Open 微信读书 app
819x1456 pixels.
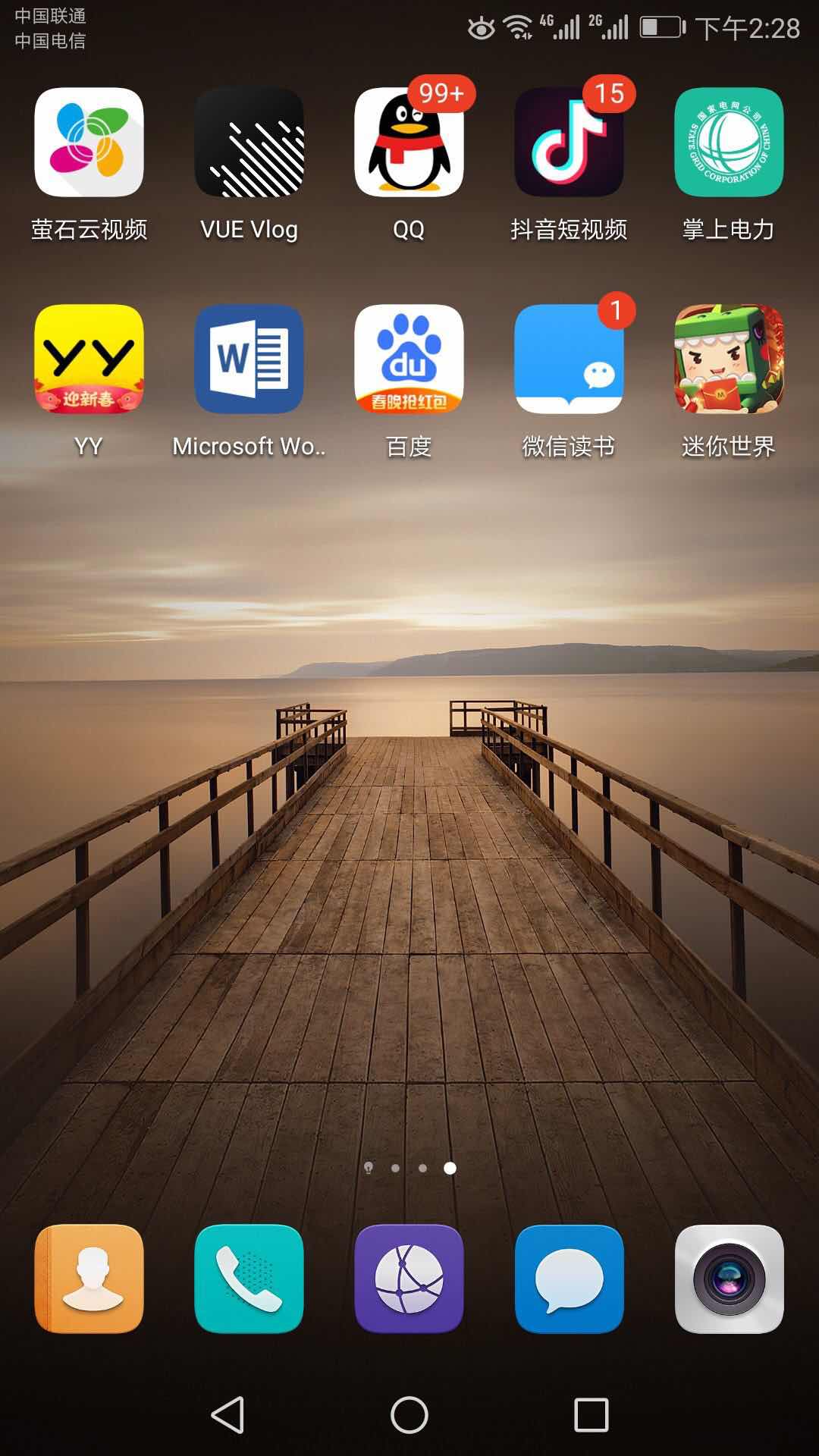coord(569,359)
